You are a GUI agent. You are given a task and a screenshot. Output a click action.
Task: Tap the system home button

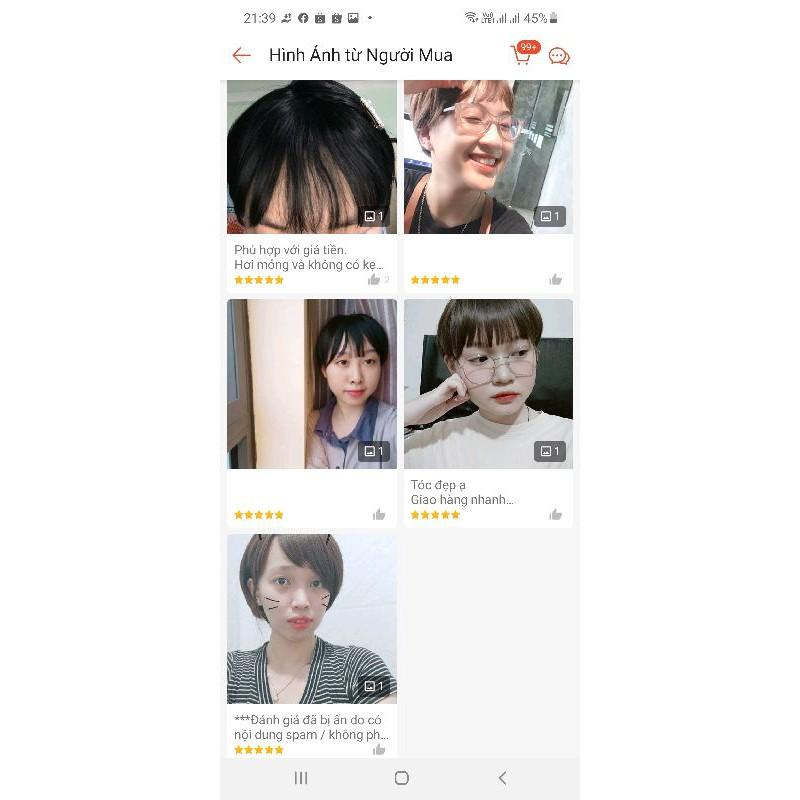coord(401,778)
